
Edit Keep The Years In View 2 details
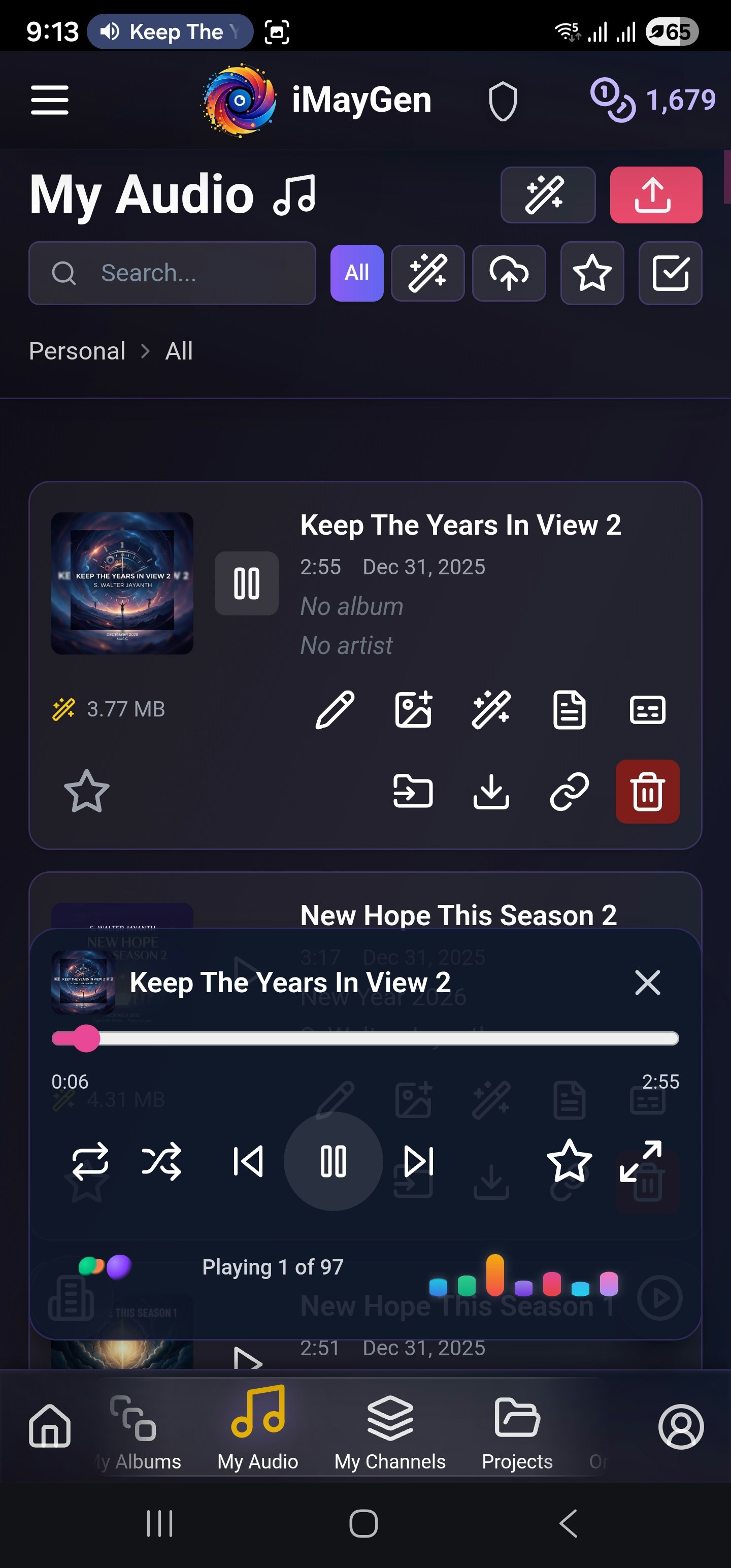coord(335,710)
